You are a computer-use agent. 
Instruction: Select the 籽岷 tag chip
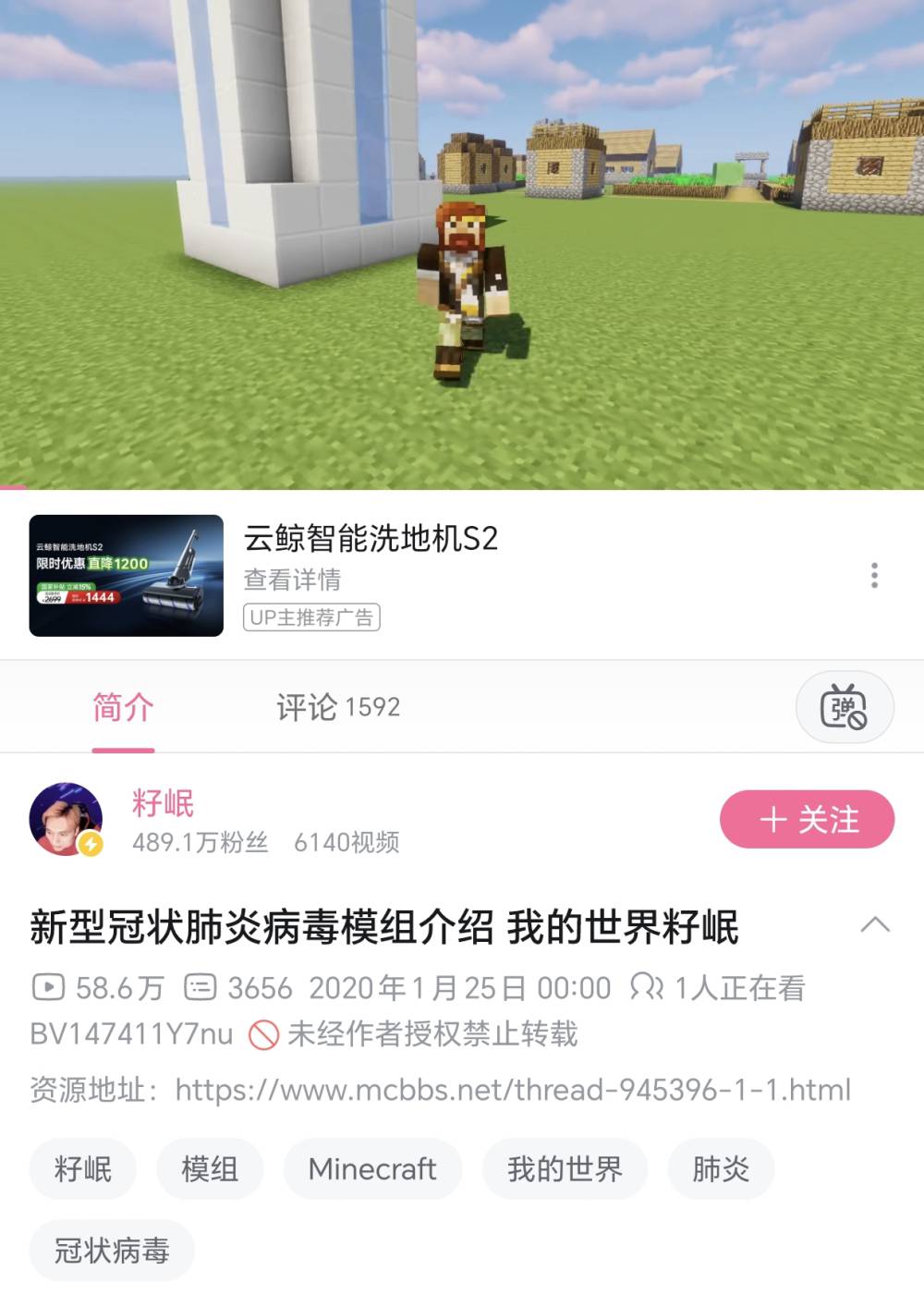(83, 1169)
